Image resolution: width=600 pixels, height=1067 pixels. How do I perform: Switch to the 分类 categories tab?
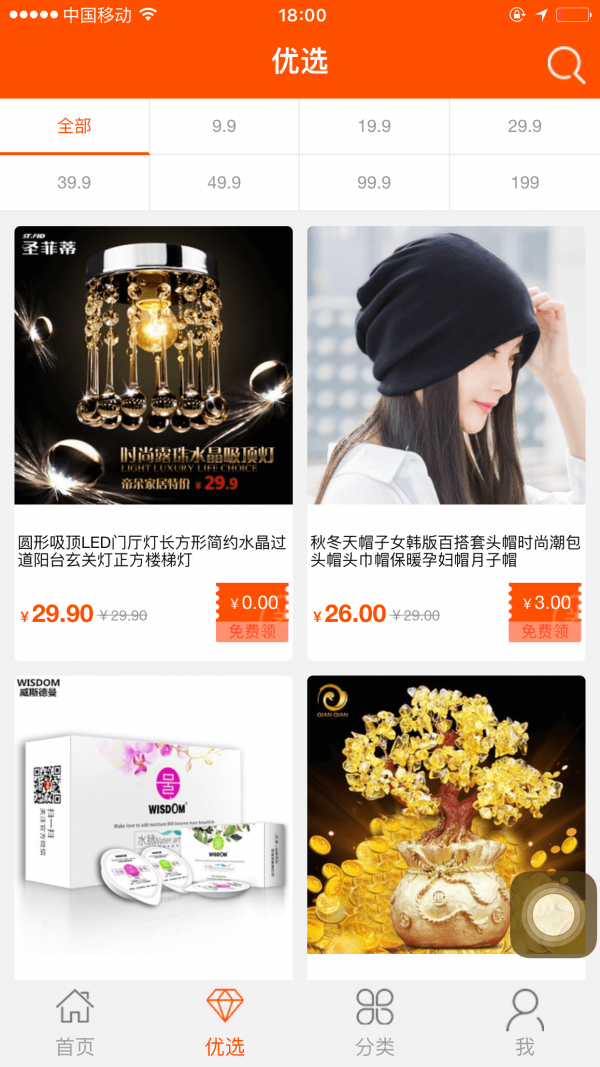[375, 1022]
